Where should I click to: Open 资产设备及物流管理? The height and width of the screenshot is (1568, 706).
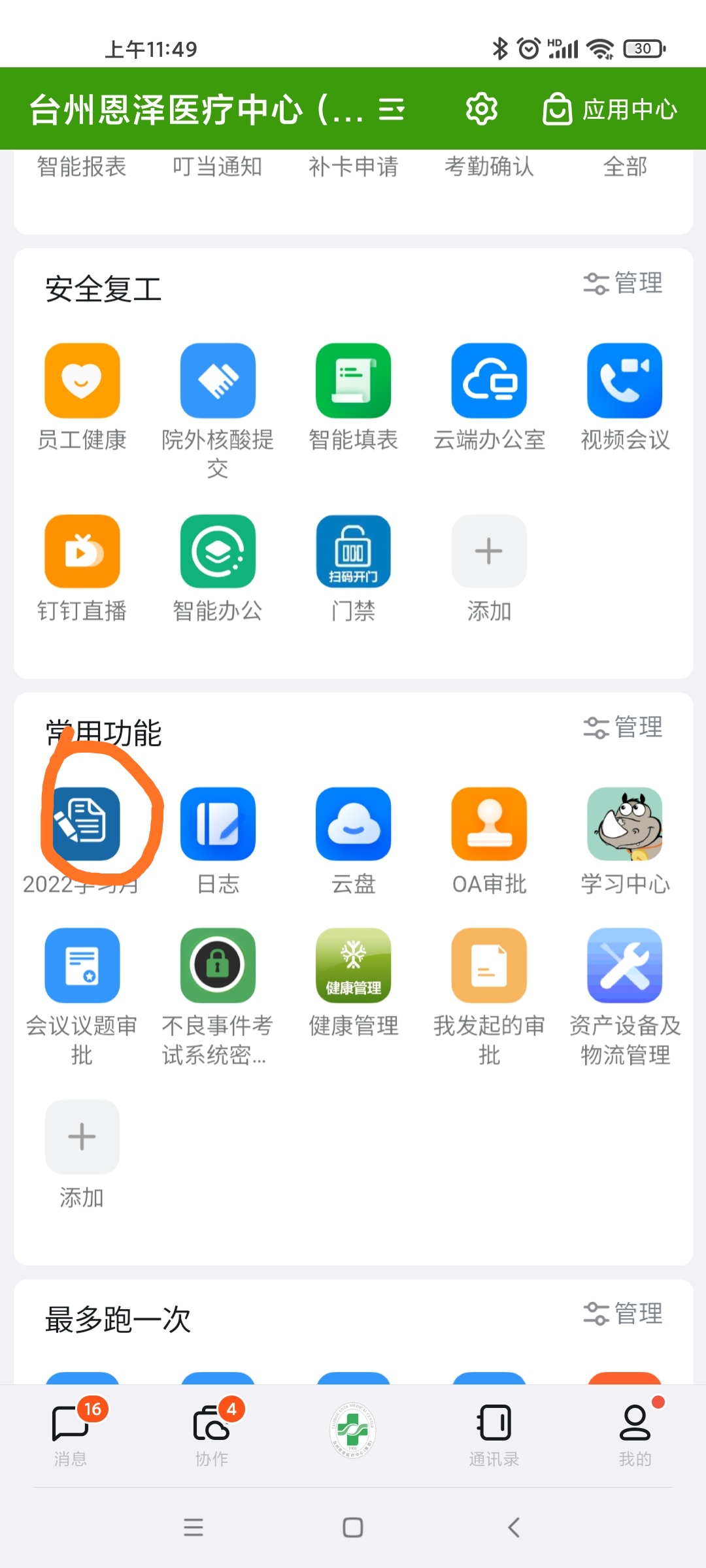(x=624, y=966)
